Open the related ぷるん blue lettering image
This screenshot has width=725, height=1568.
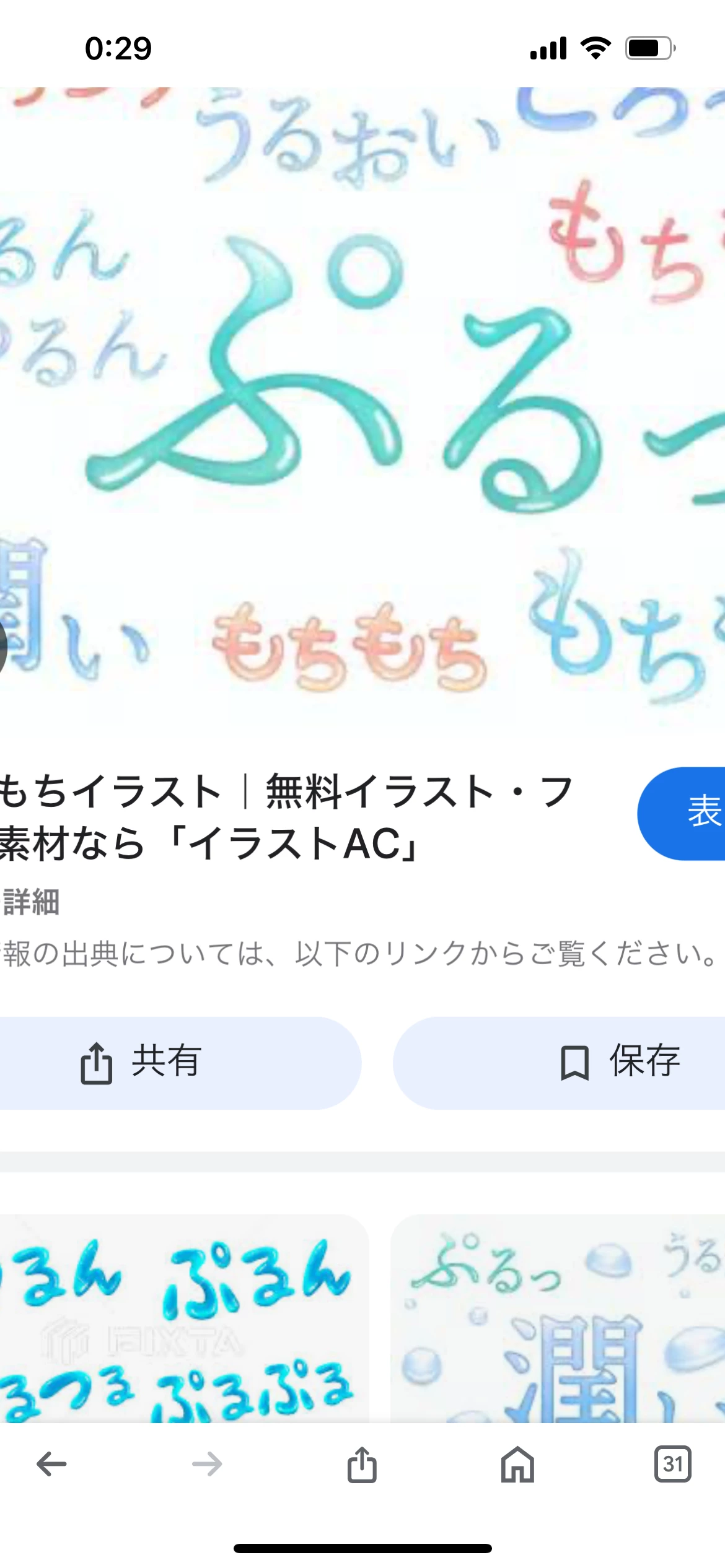click(180, 1319)
